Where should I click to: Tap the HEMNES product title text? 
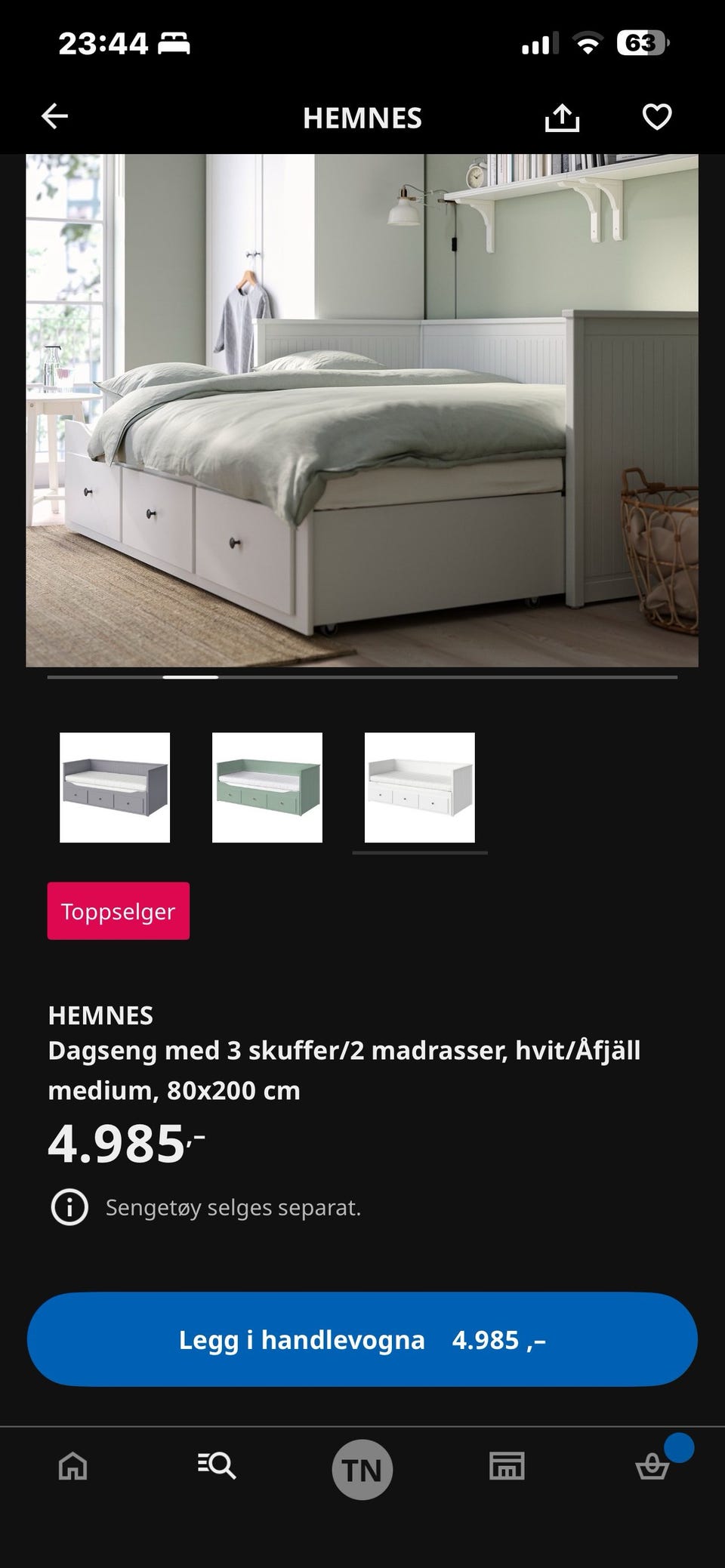coord(100,1015)
